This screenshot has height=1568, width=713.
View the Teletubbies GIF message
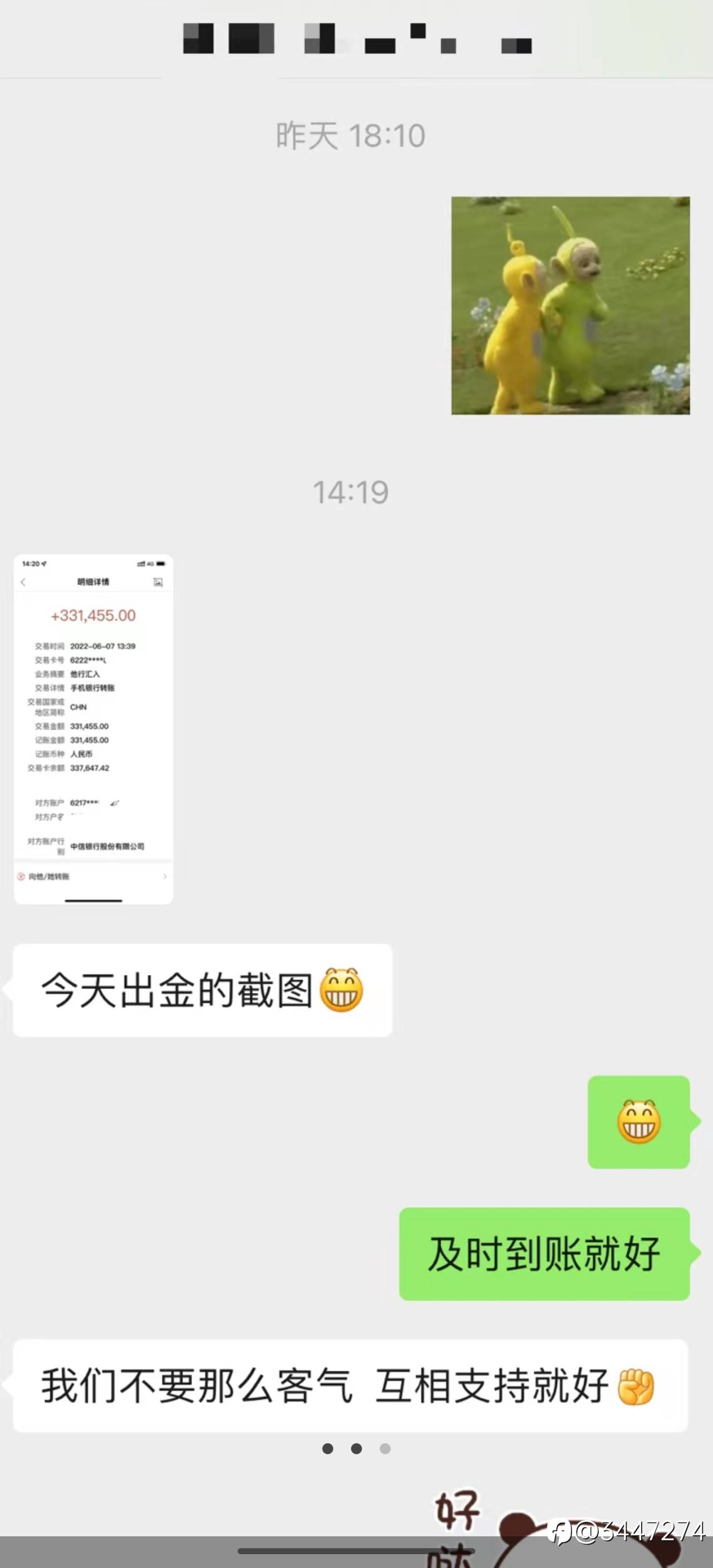(570, 306)
